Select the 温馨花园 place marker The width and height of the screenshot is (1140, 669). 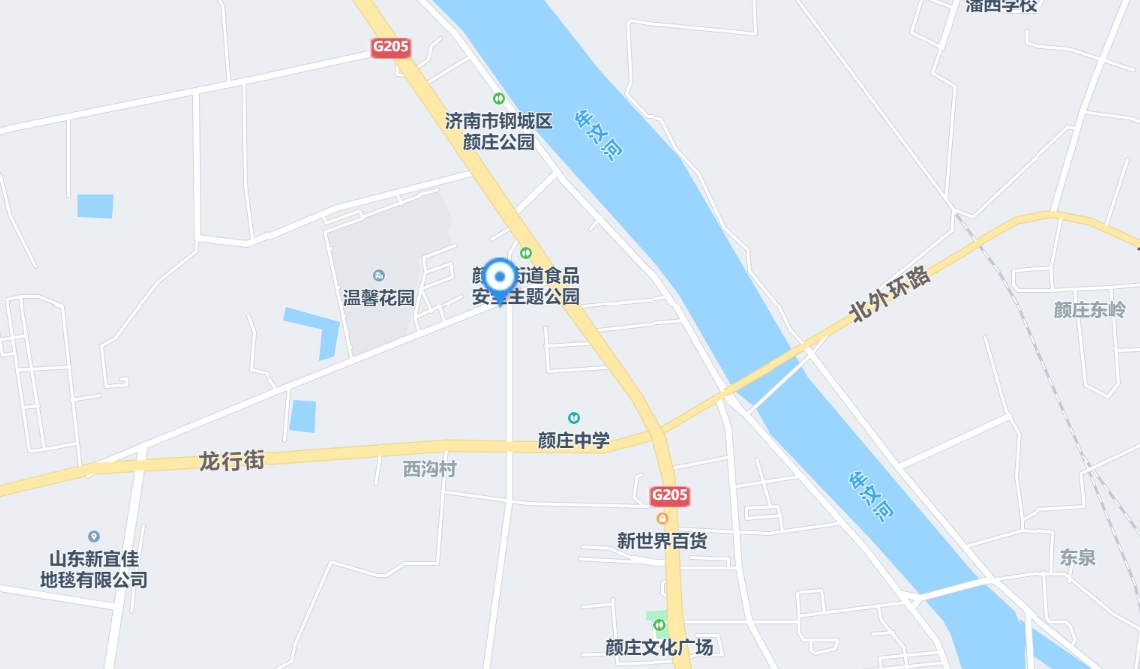[378, 276]
